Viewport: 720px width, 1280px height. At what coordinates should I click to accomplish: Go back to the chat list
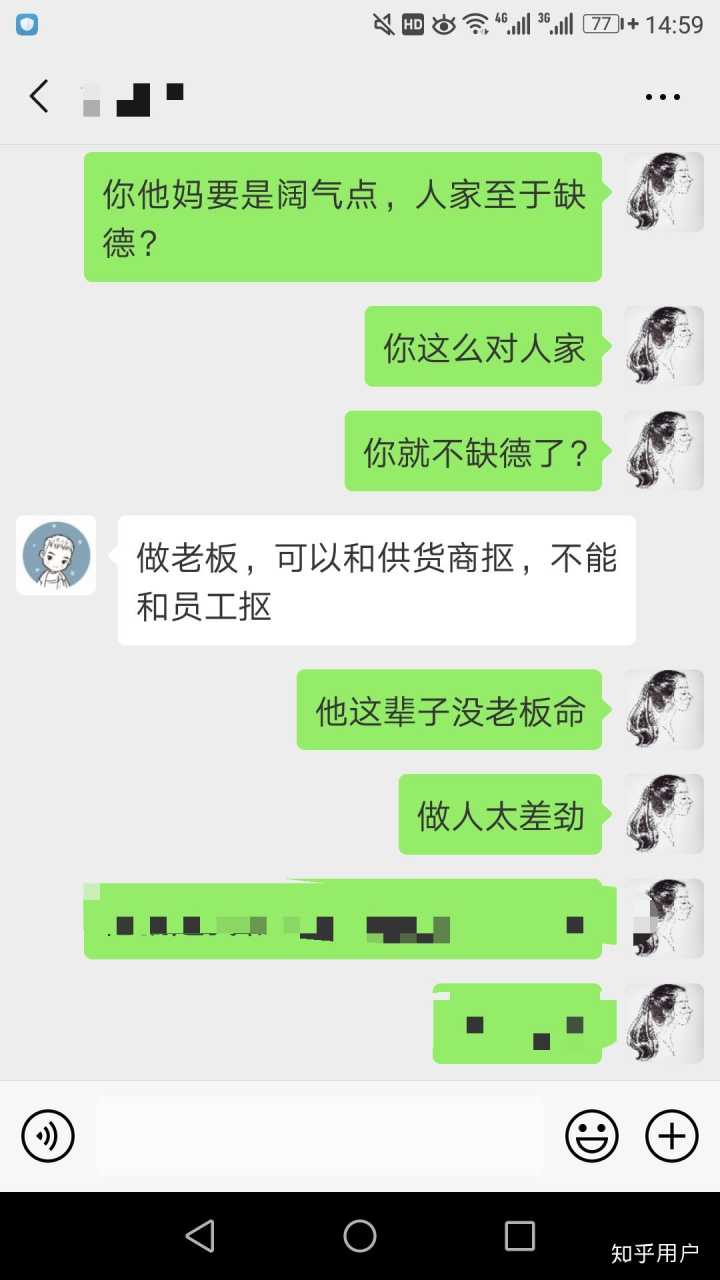(39, 97)
